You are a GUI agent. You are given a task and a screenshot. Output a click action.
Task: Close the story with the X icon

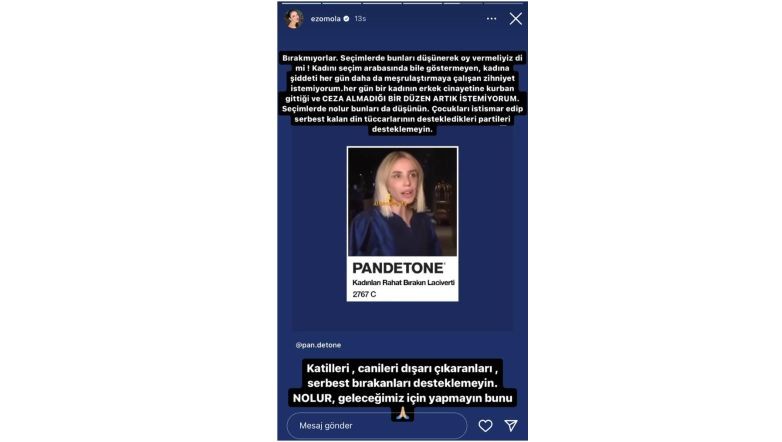515,18
